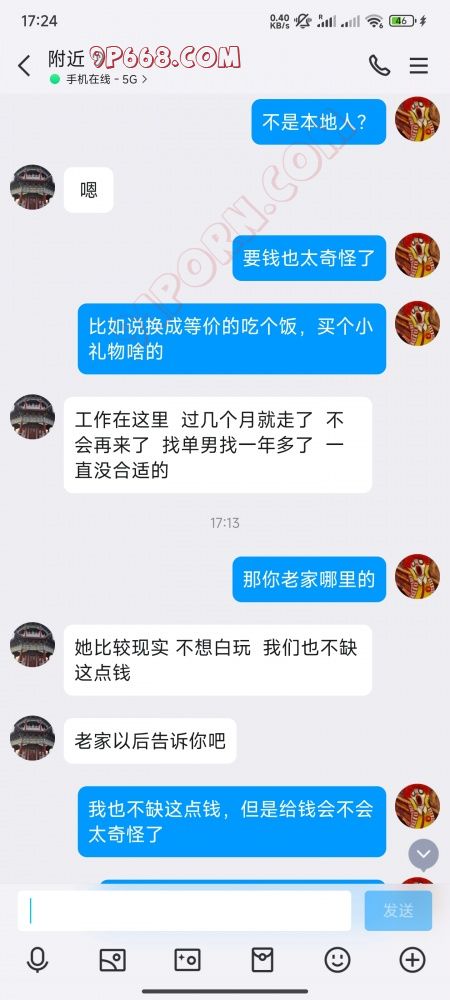The width and height of the screenshot is (450, 1000).
Task: Open the camera to take photo
Action: click(187, 959)
